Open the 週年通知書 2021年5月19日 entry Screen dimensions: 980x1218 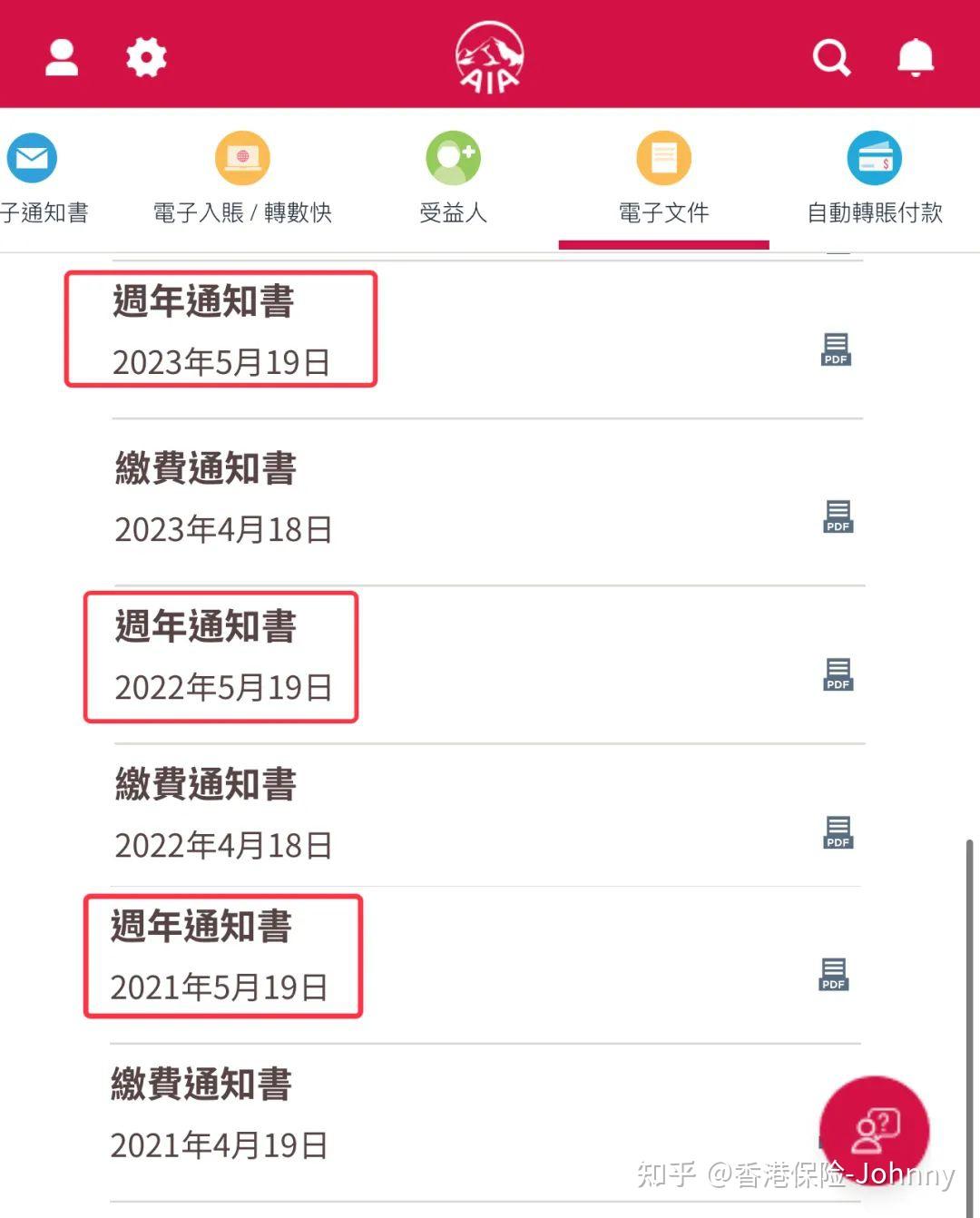tap(223, 955)
